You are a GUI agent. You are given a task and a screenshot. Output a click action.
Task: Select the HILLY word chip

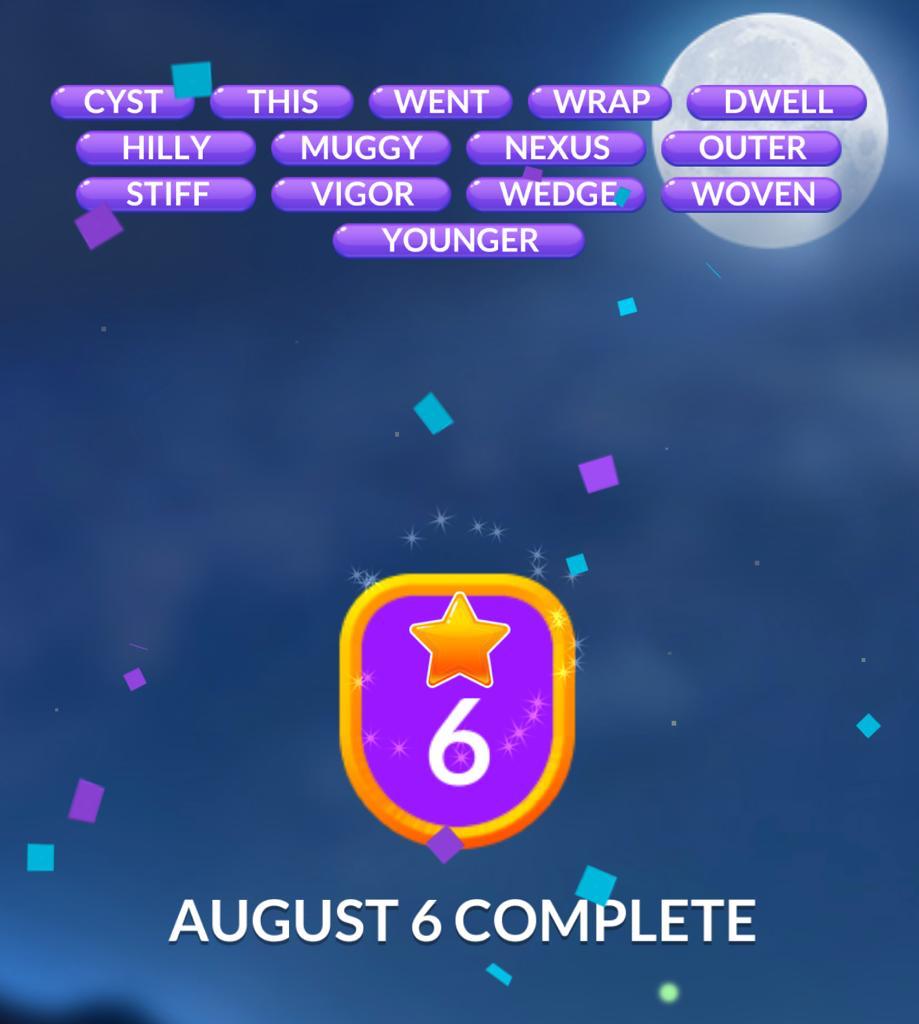166,148
